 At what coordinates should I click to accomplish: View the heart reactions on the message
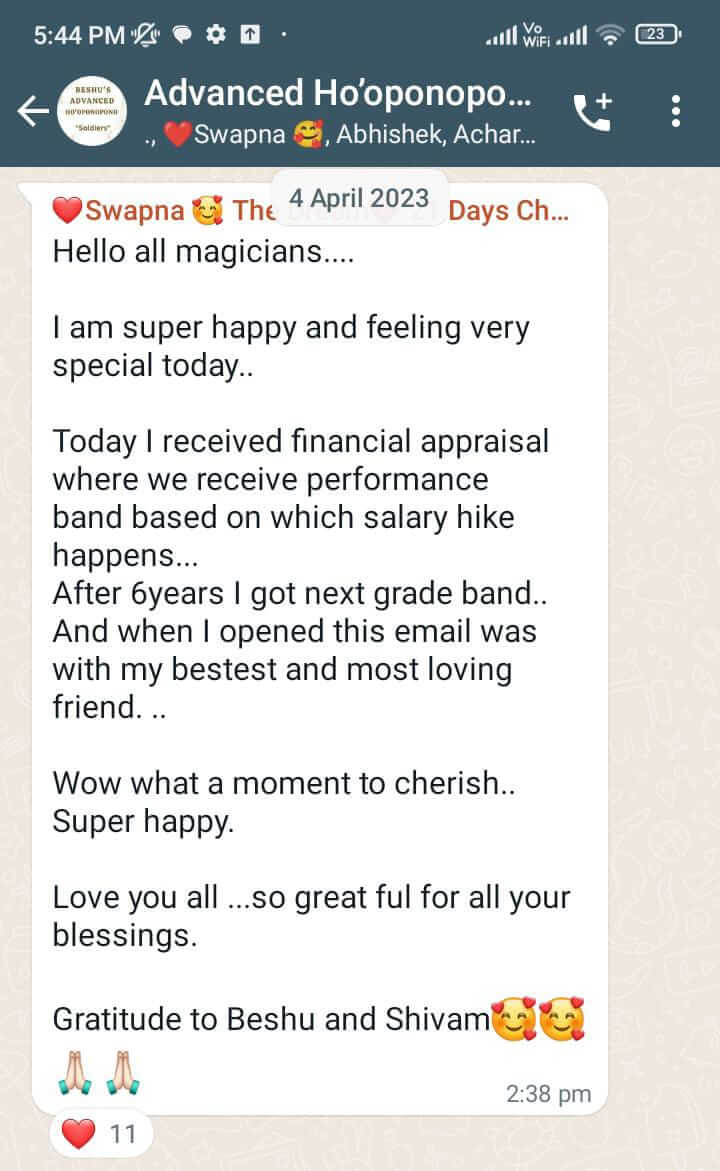(100, 1134)
